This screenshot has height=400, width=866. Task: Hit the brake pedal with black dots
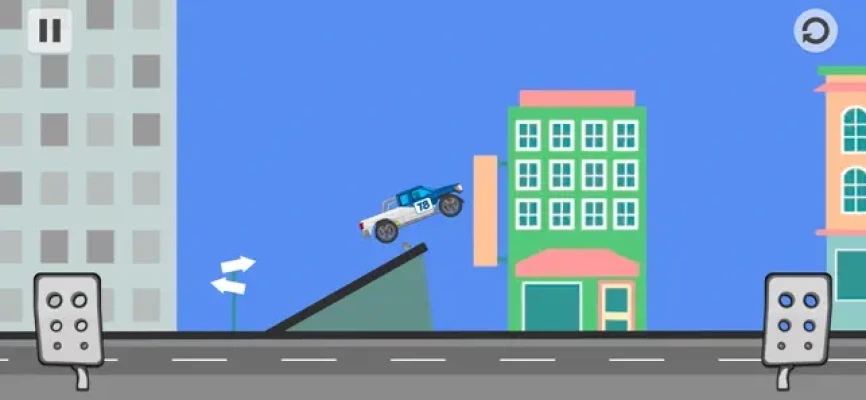pos(68,318)
